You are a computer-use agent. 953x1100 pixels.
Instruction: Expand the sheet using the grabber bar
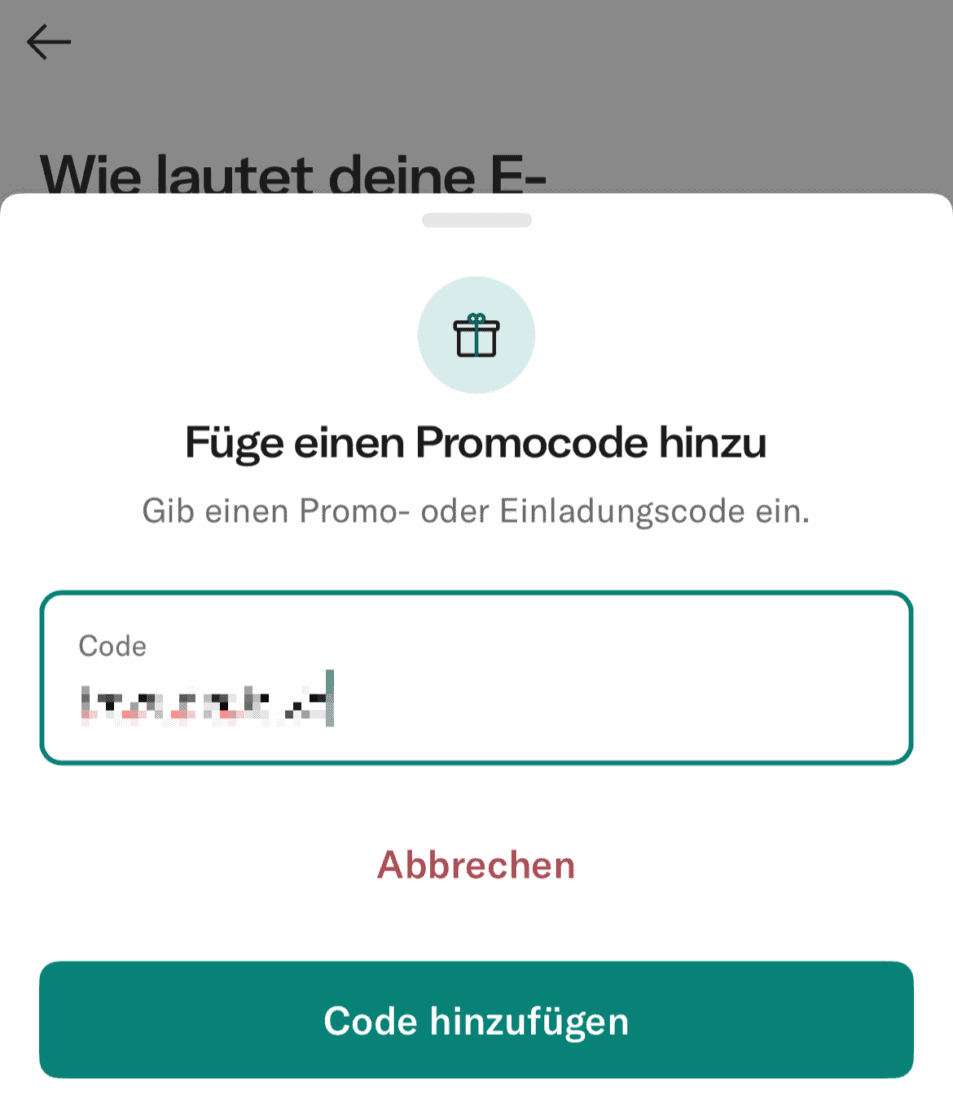pyautogui.click(x=477, y=220)
